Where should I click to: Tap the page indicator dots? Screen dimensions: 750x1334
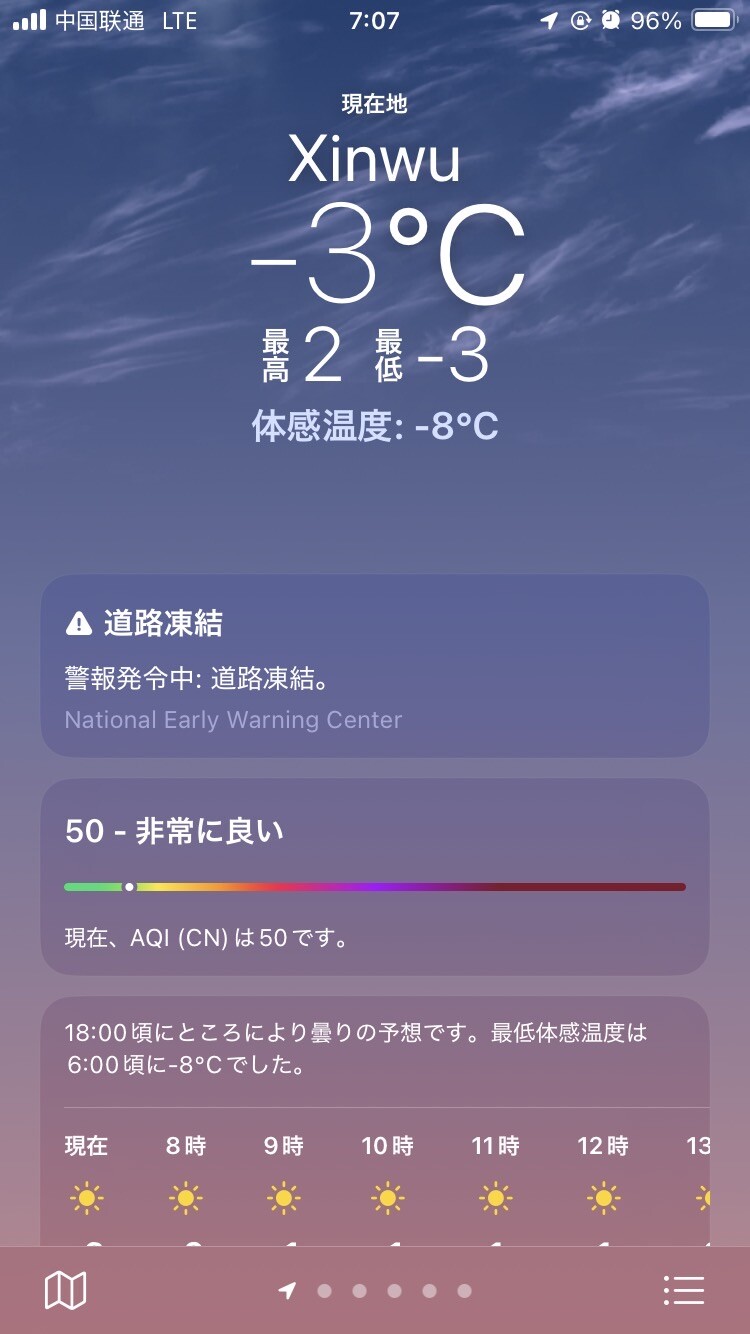376,1291
